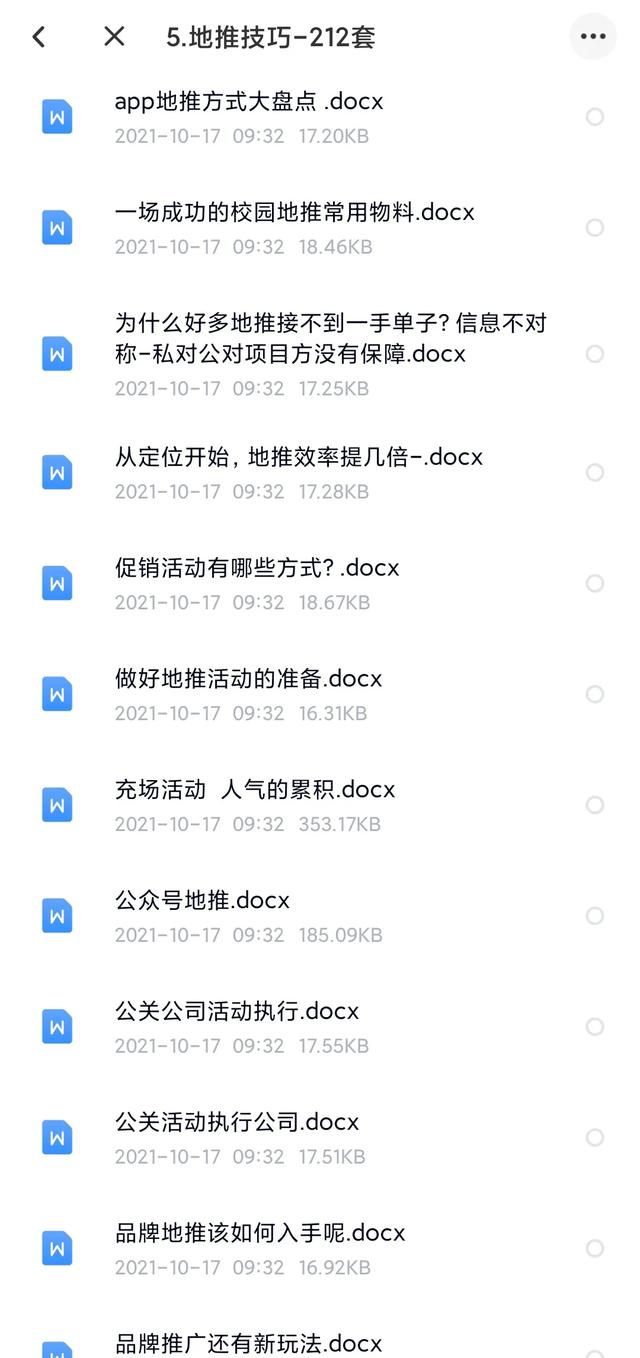Image resolution: width=640 pixels, height=1358 pixels.
Task: Choose 充场活动 人气的累积.docx via its circle
Action: click(x=595, y=805)
